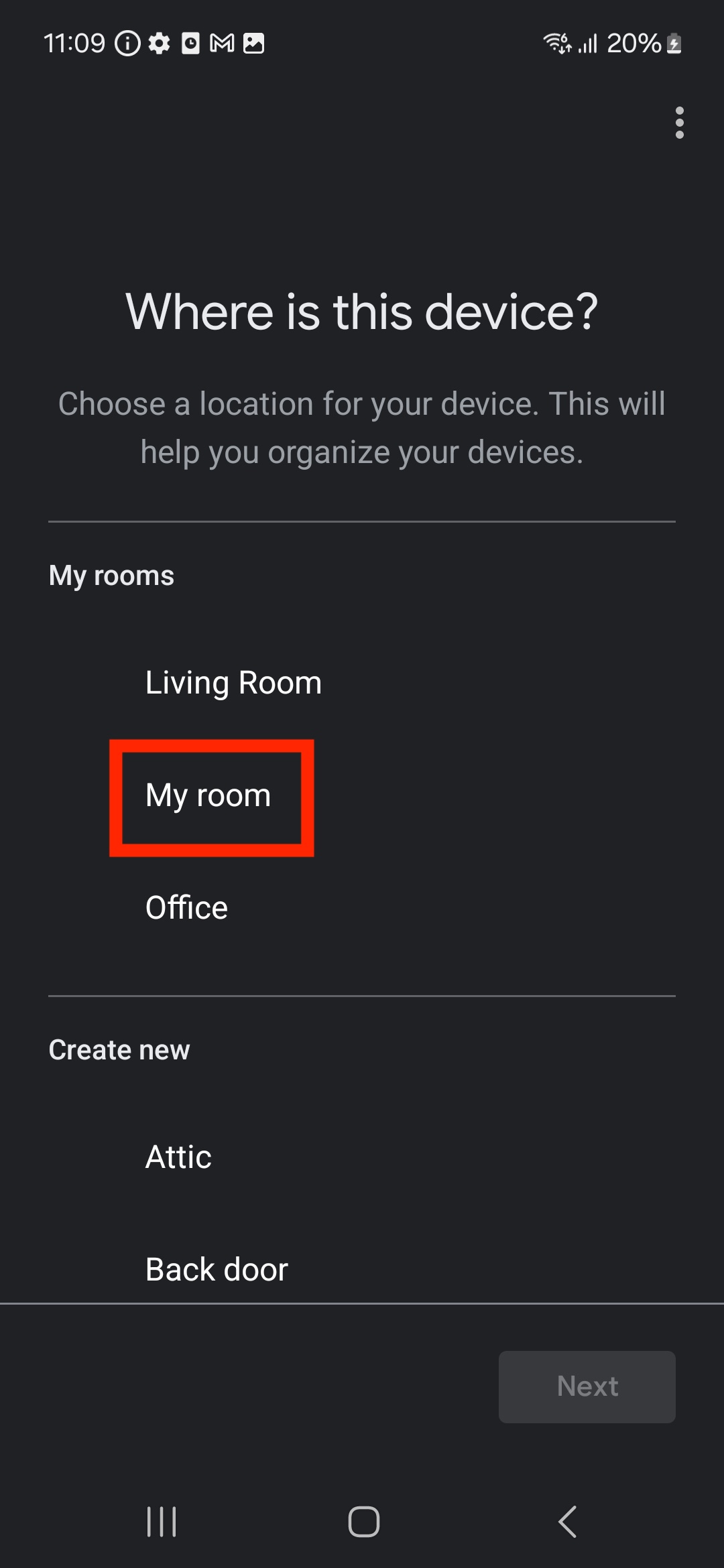Select Back door under Create new

coord(217,1269)
